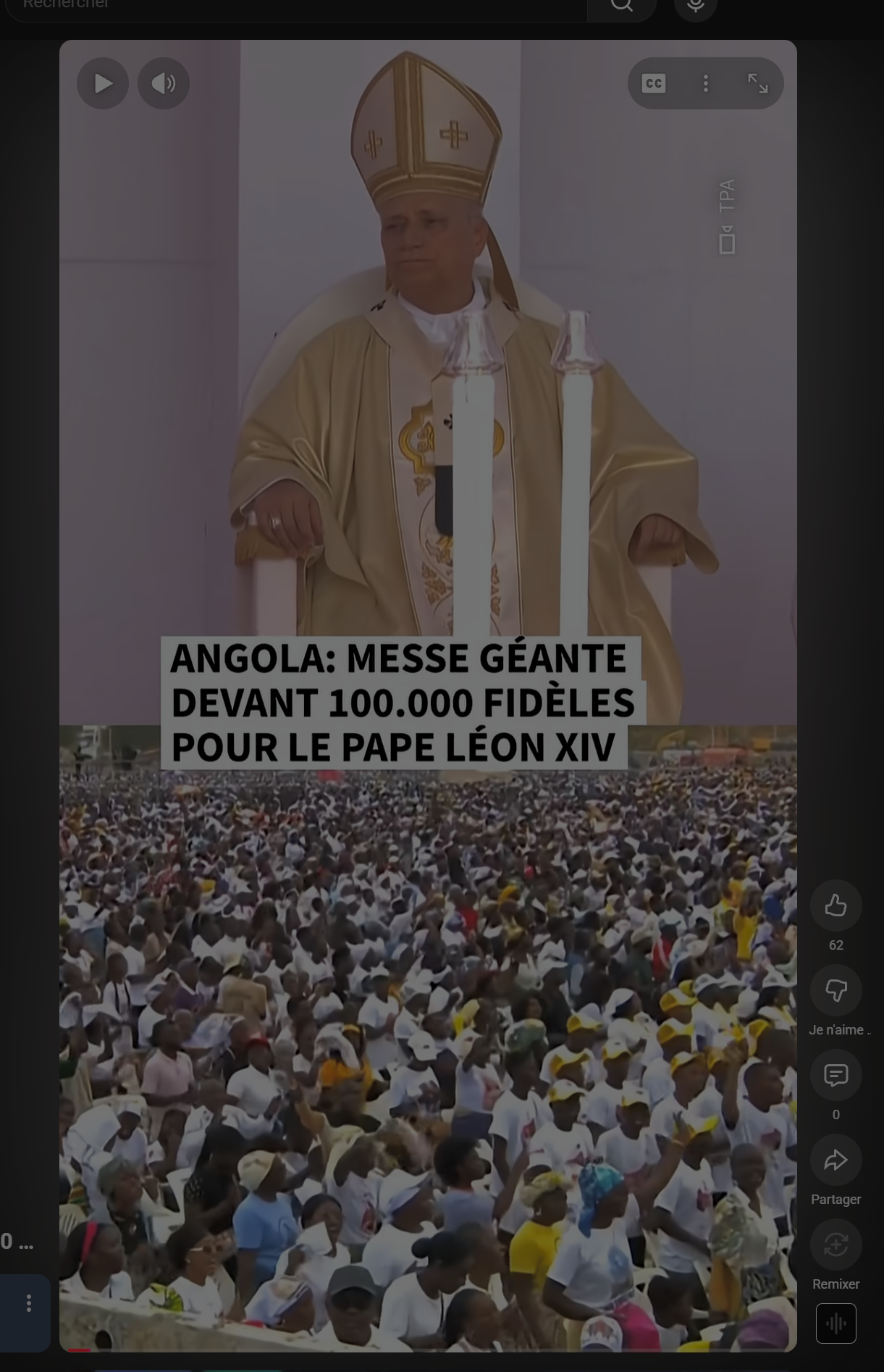This screenshot has width=884, height=1372.
Task: Open the sound used in this short
Action: click(x=835, y=1323)
